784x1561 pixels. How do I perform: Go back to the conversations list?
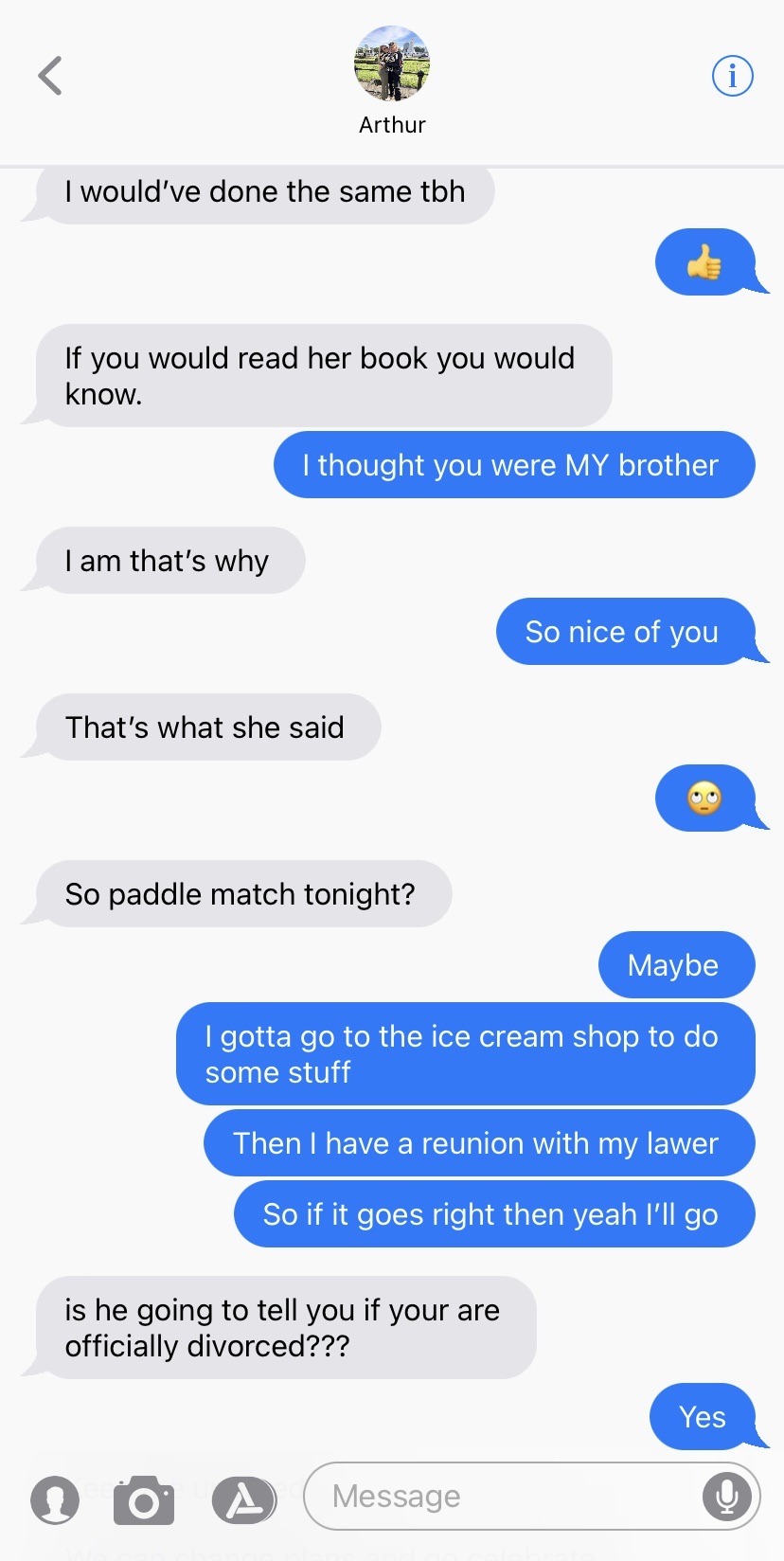point(51,76)
